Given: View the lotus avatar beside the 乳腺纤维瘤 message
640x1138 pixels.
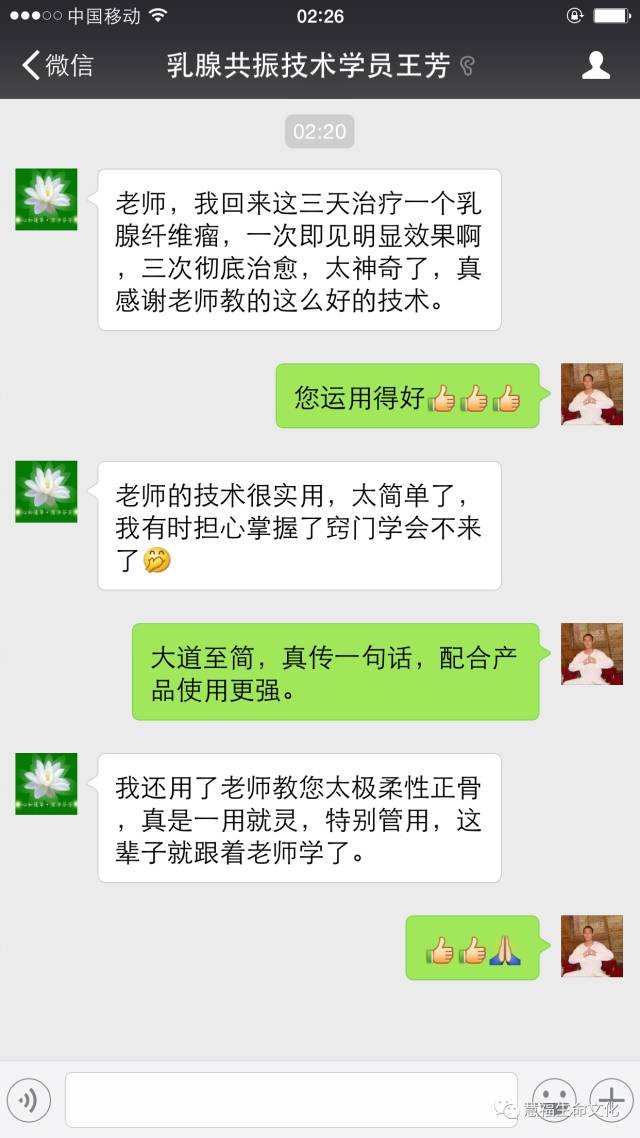Looking at the screenshot, I should (x=46, y=199).
